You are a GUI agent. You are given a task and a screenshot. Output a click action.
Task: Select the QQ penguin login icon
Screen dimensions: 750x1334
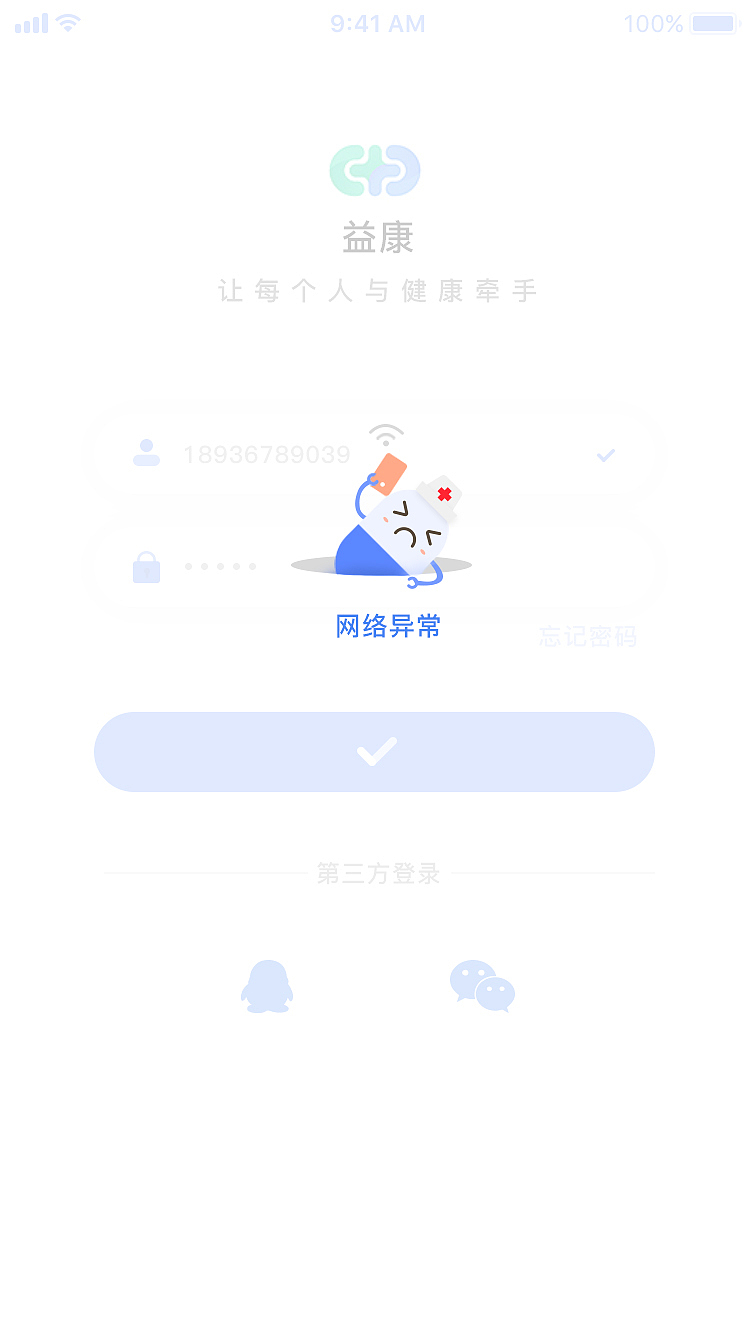[x=266, y=984]
